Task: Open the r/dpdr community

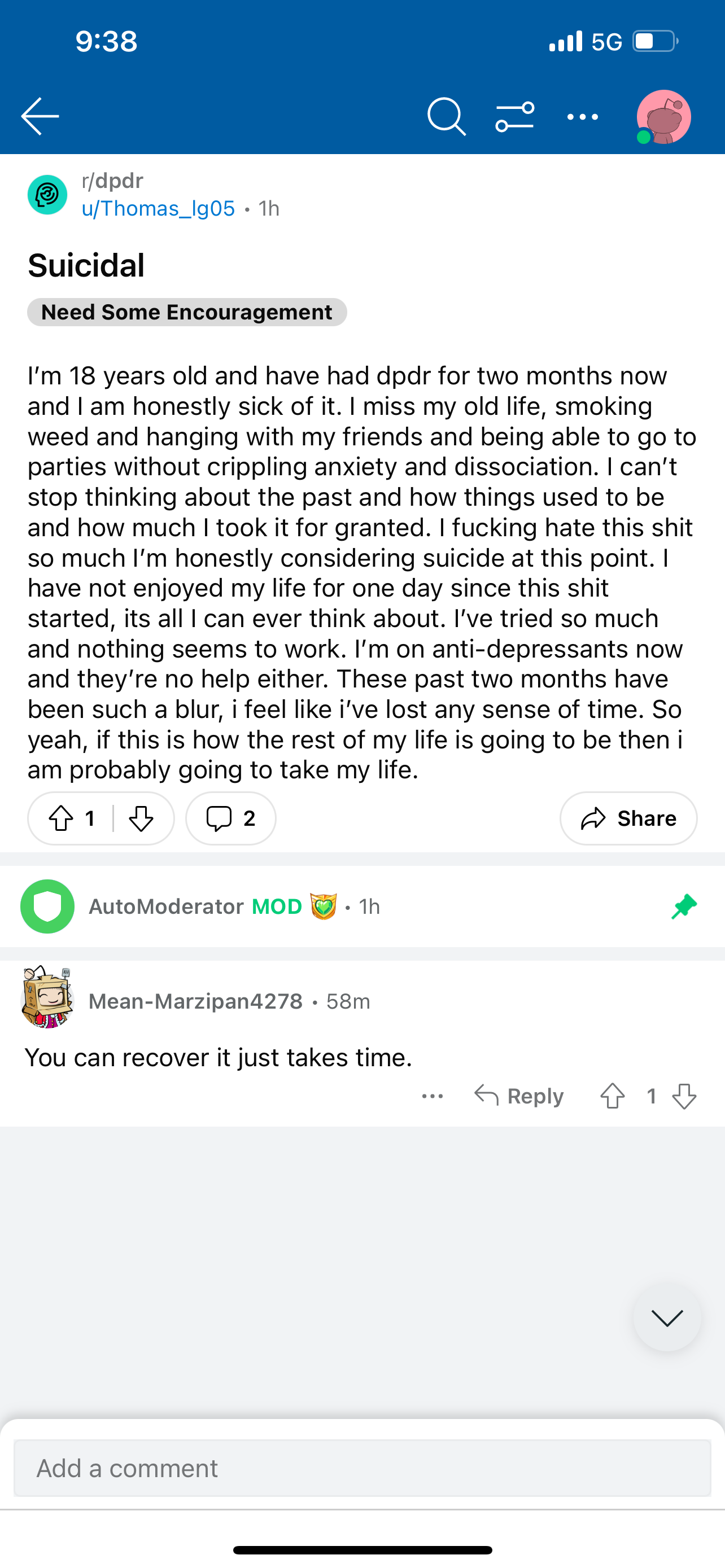Action: [112, 181]
